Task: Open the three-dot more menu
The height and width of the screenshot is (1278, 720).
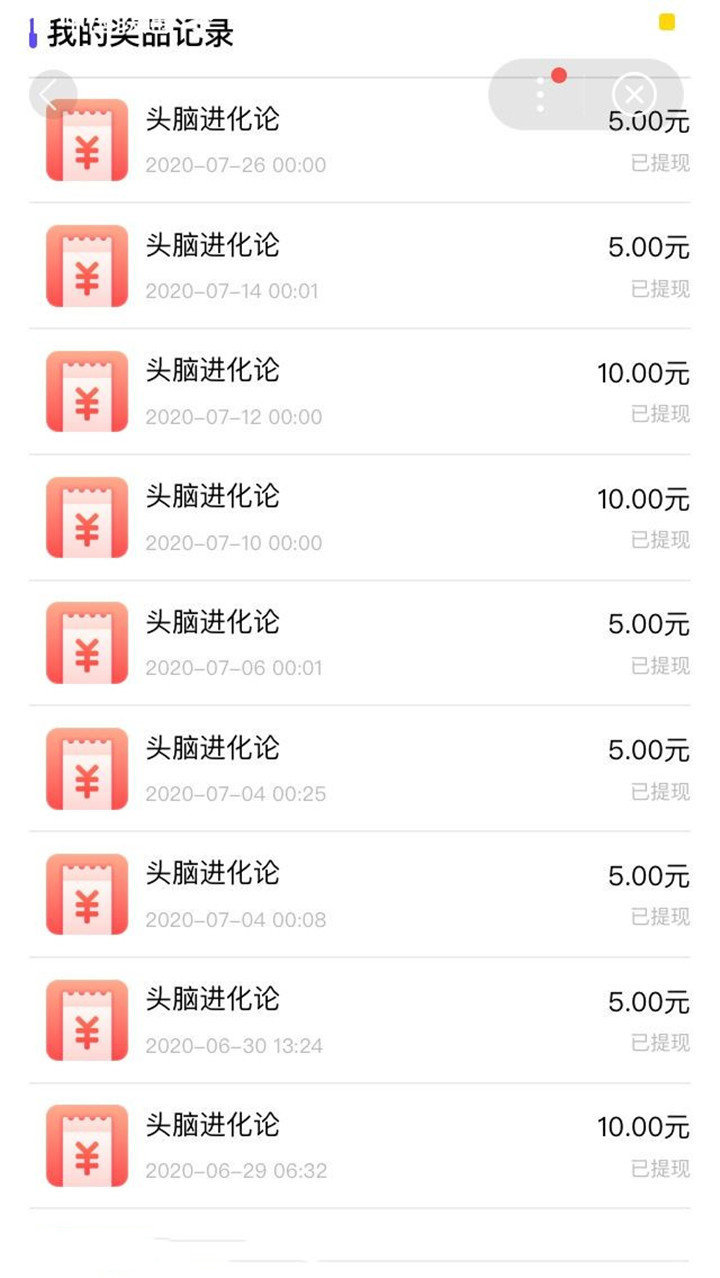Action: tap(540, 95)
